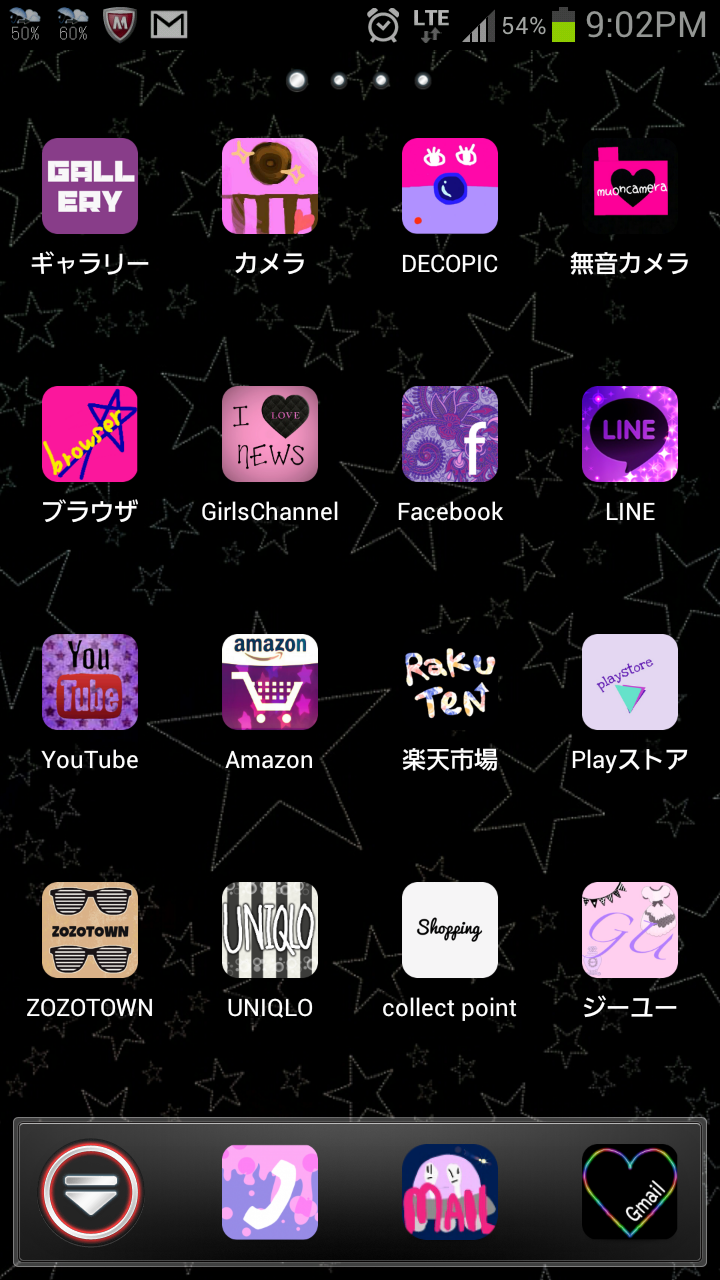Launch the Facebook app
Image resolution: width=720 pixels, height=1280 pixels.
450,433
